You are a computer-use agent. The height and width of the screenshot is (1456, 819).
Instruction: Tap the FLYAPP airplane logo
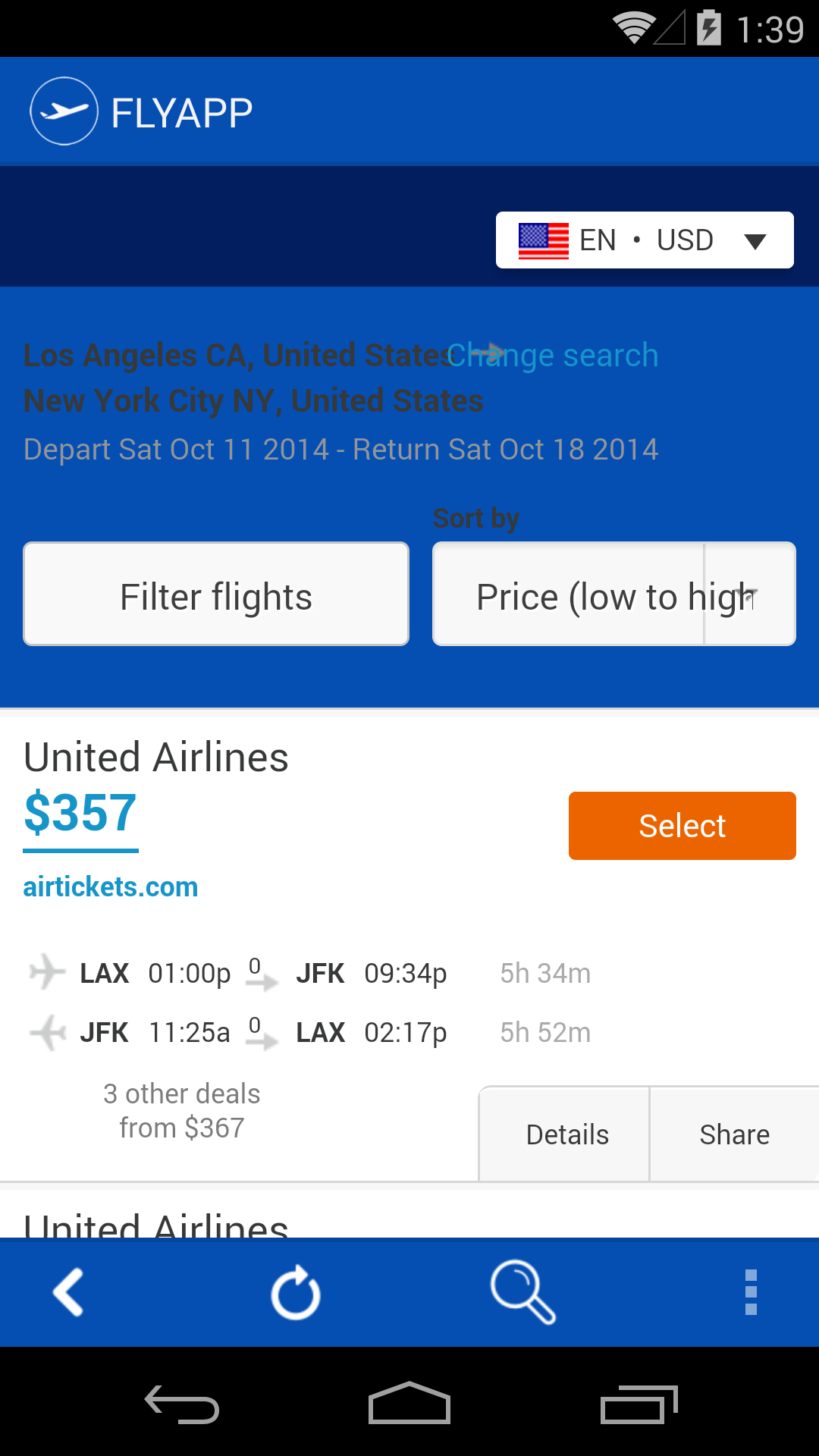(x=64, y=110)
